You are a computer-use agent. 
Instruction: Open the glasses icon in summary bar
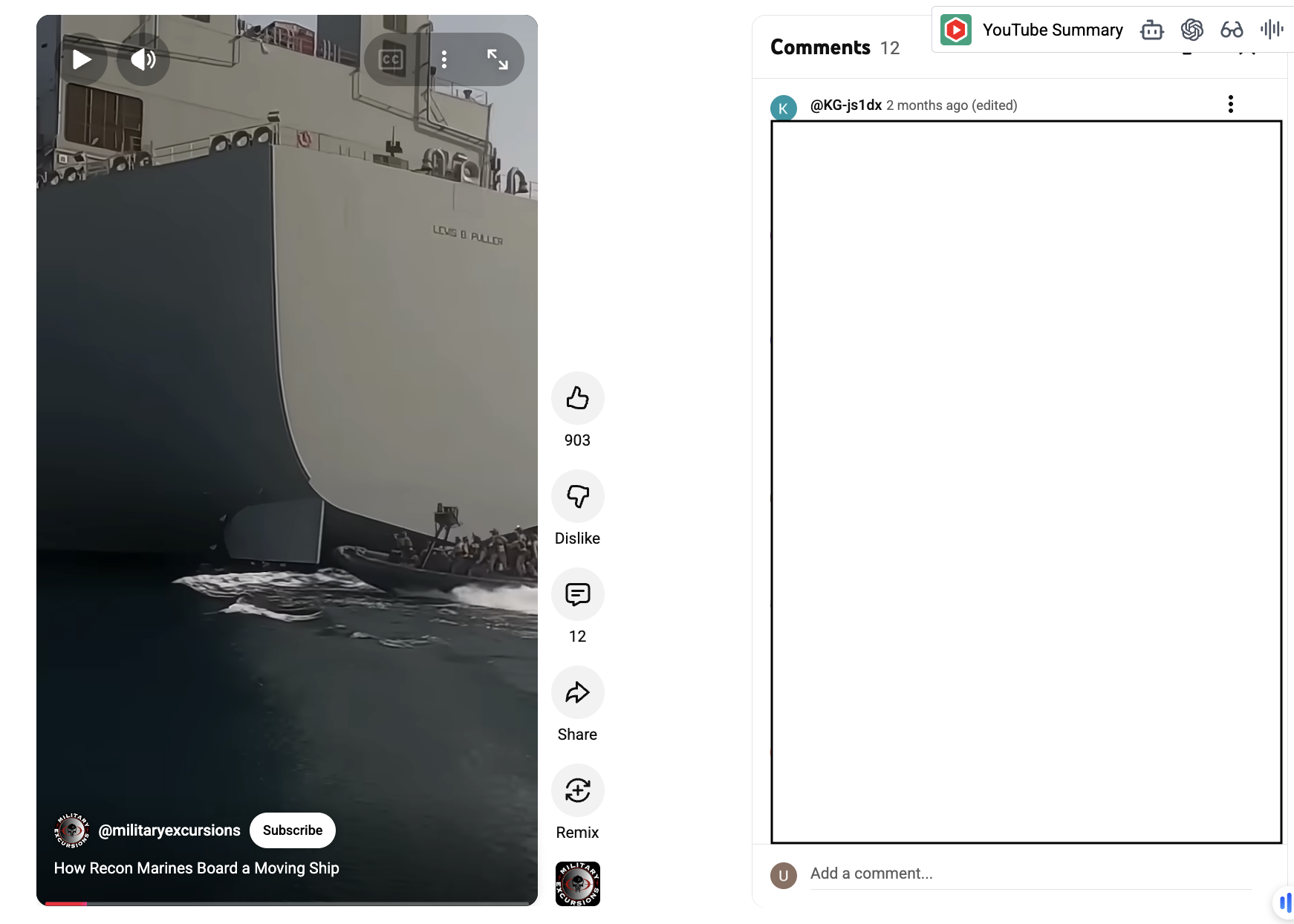tap(1232, 30)
